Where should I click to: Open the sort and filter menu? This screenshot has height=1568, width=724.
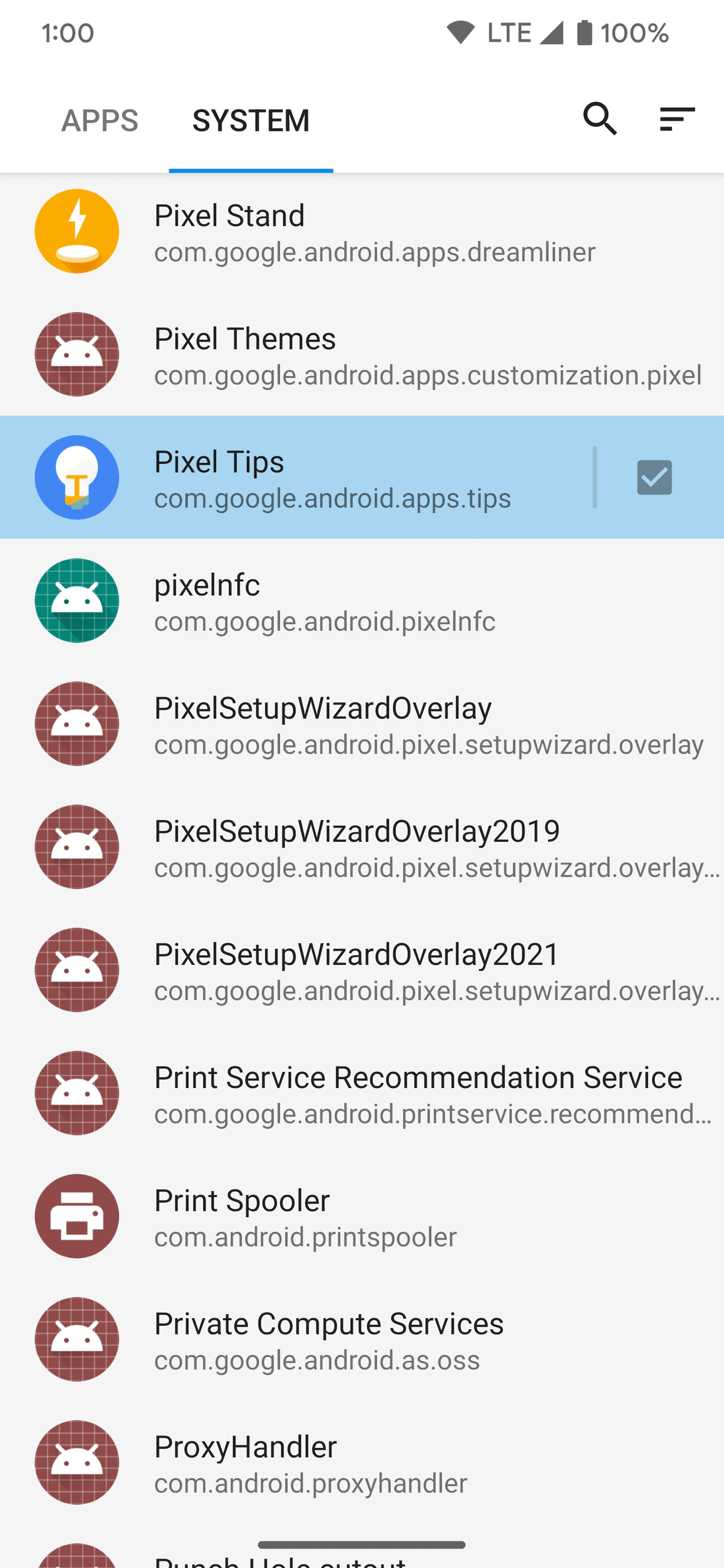coord(677,119)
